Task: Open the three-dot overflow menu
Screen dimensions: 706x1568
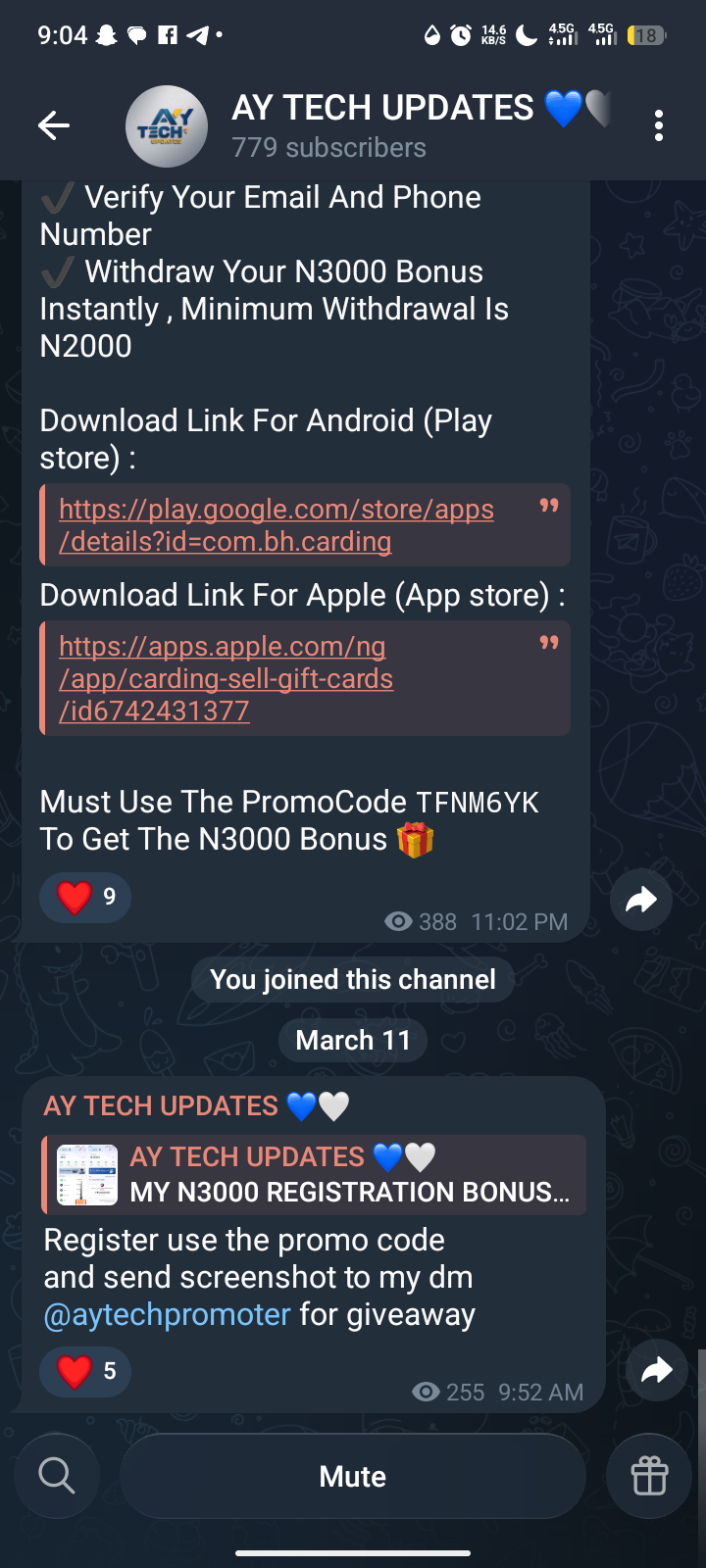Action: (x=658, y=125)
